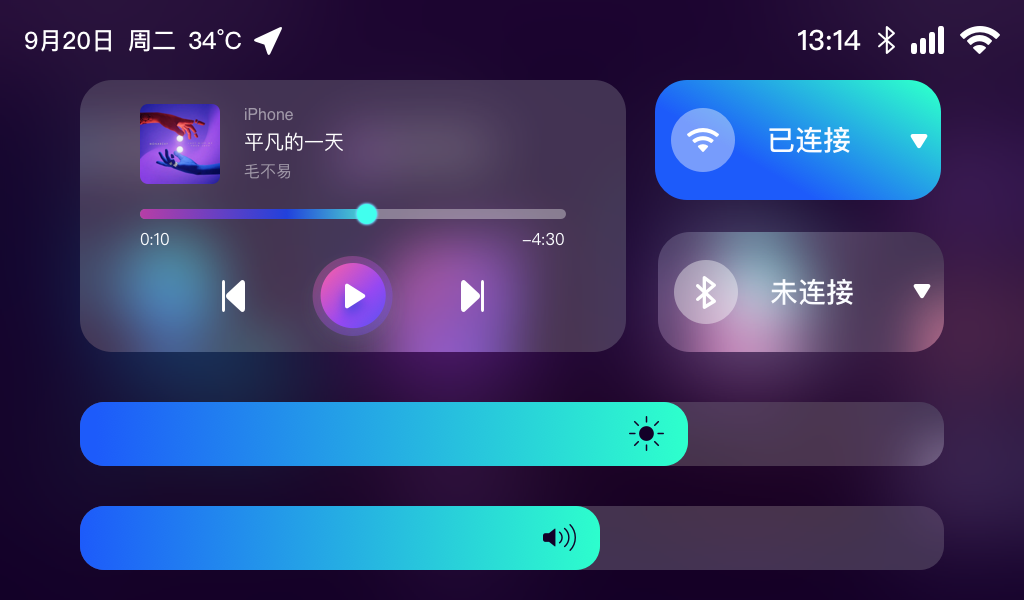Skip to the previous track
The image size is (1024, 600).
click(x=233, y=296)
